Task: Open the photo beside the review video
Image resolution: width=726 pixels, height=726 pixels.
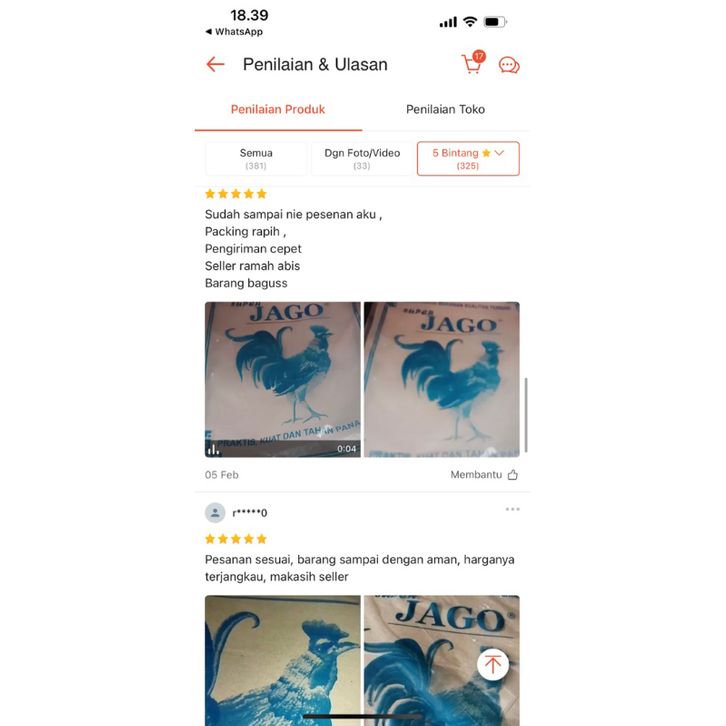Action: tap(442, 380)
